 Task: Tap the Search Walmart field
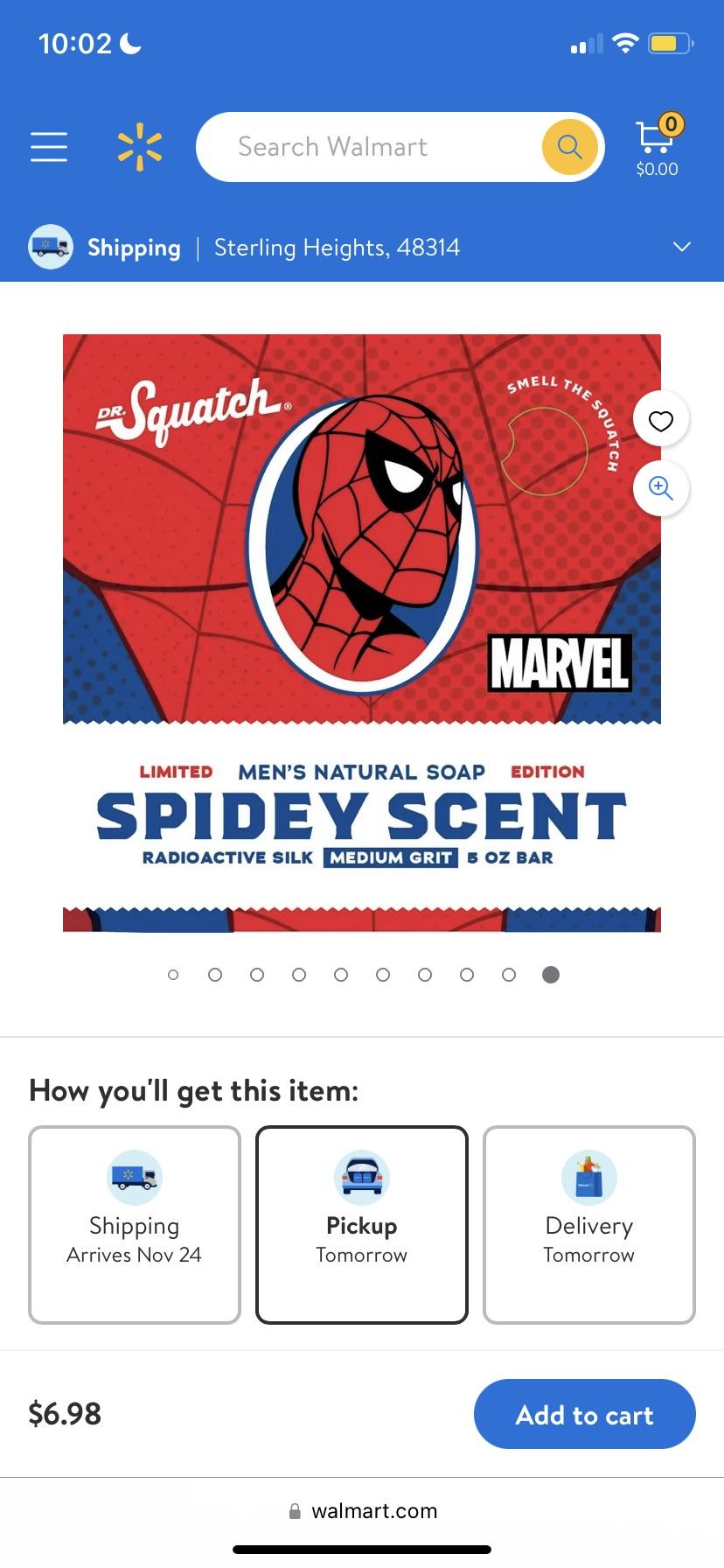tap(367, 147)
